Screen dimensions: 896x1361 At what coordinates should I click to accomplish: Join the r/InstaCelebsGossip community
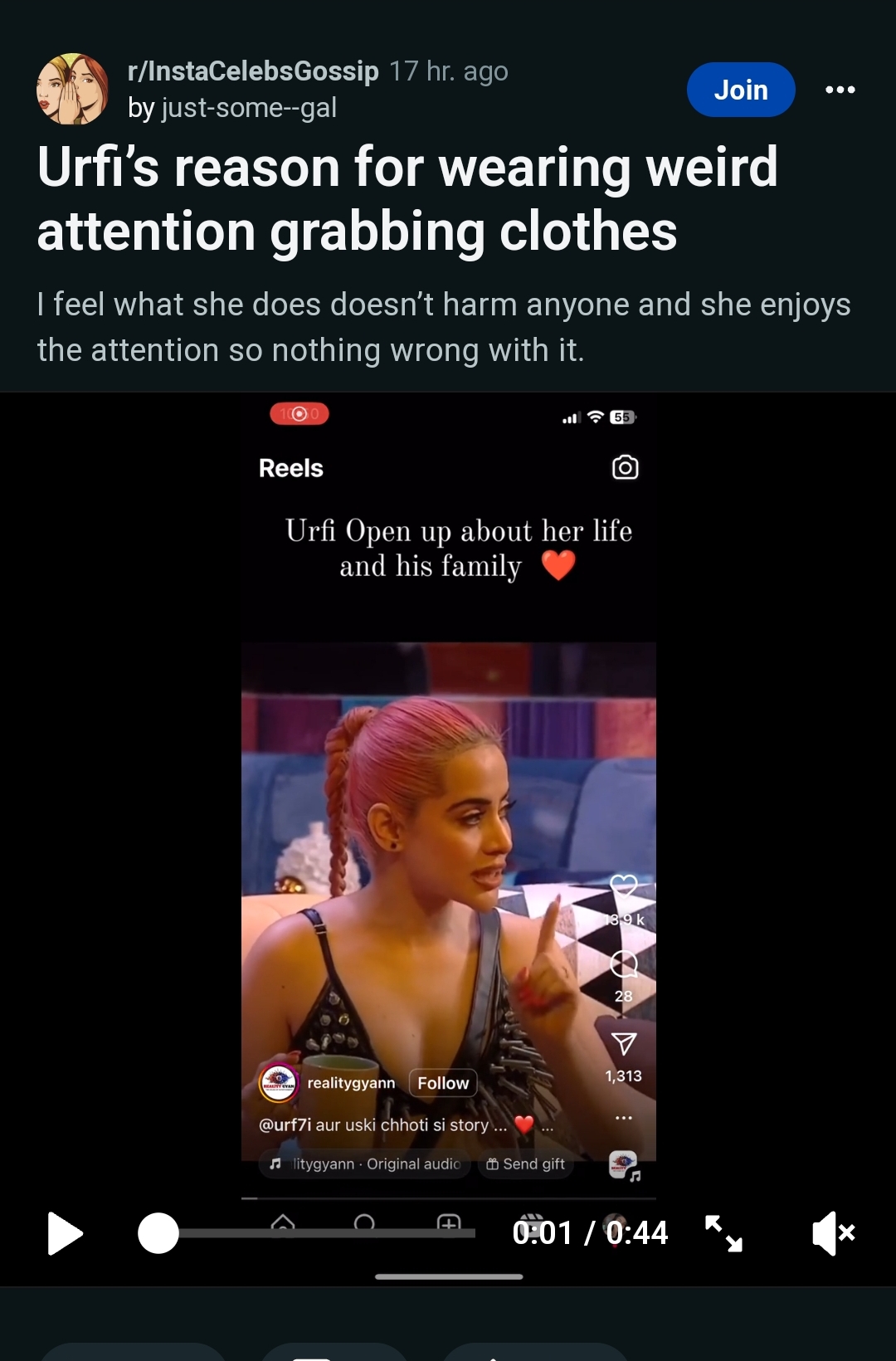pos(740,90)
